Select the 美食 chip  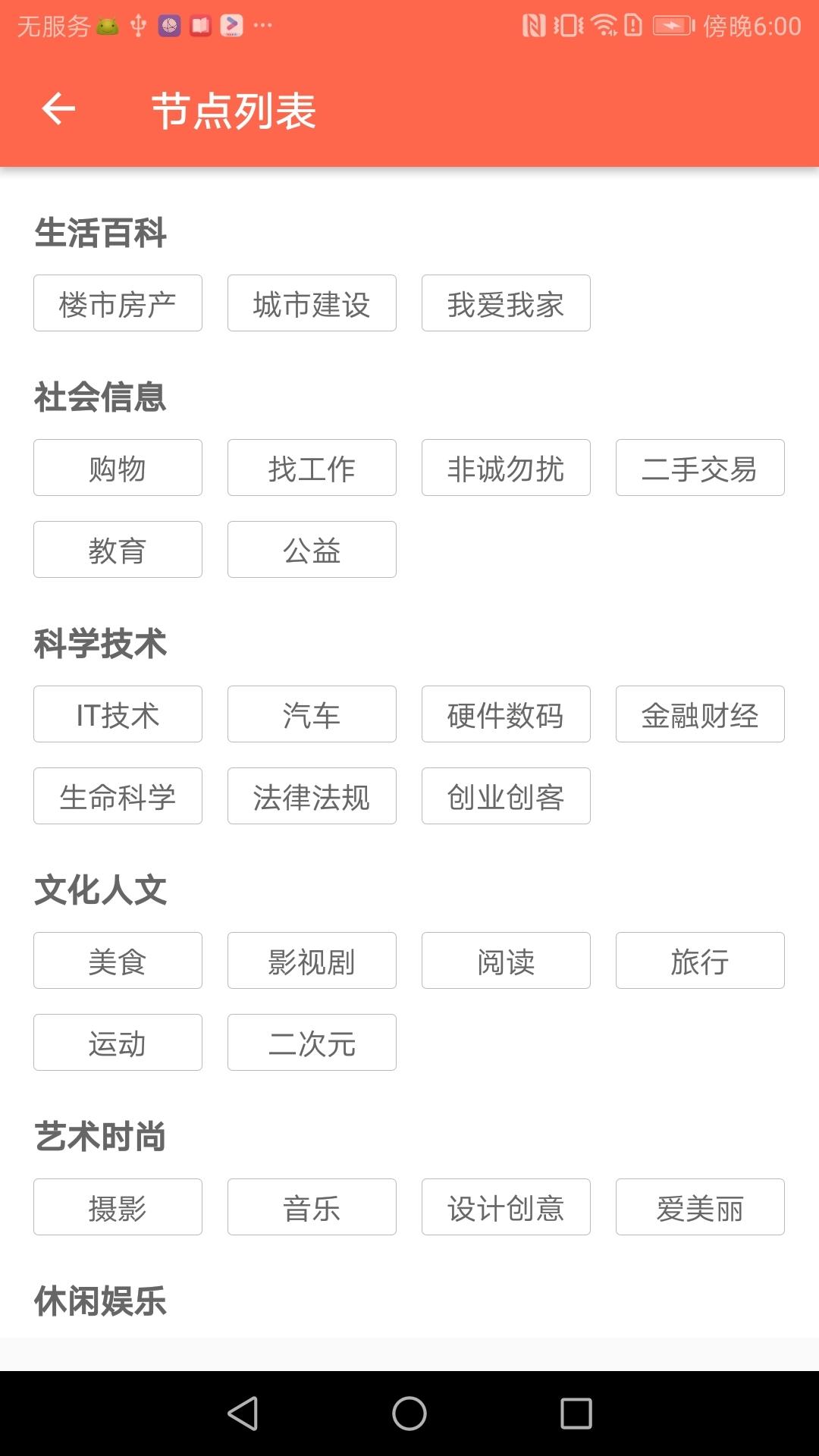pyautogui.click(x=118, y=961)
